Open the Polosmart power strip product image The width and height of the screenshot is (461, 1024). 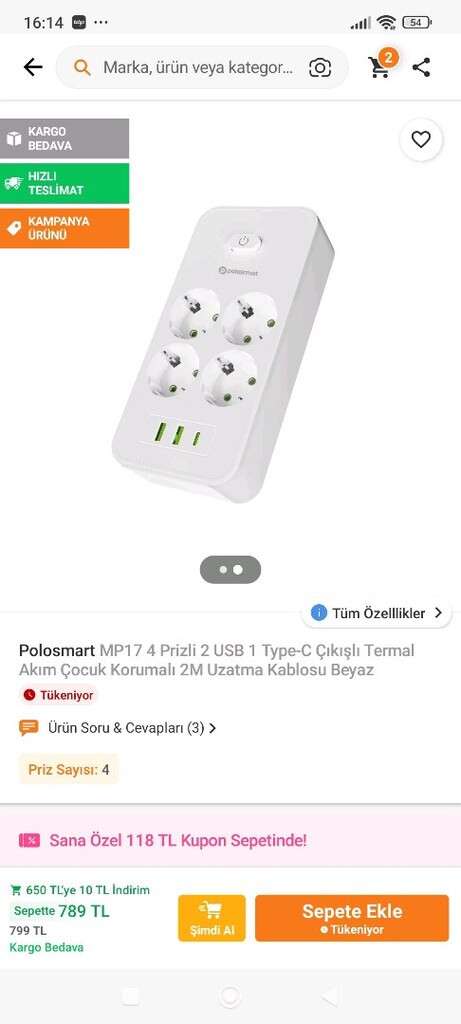point(223,355)
